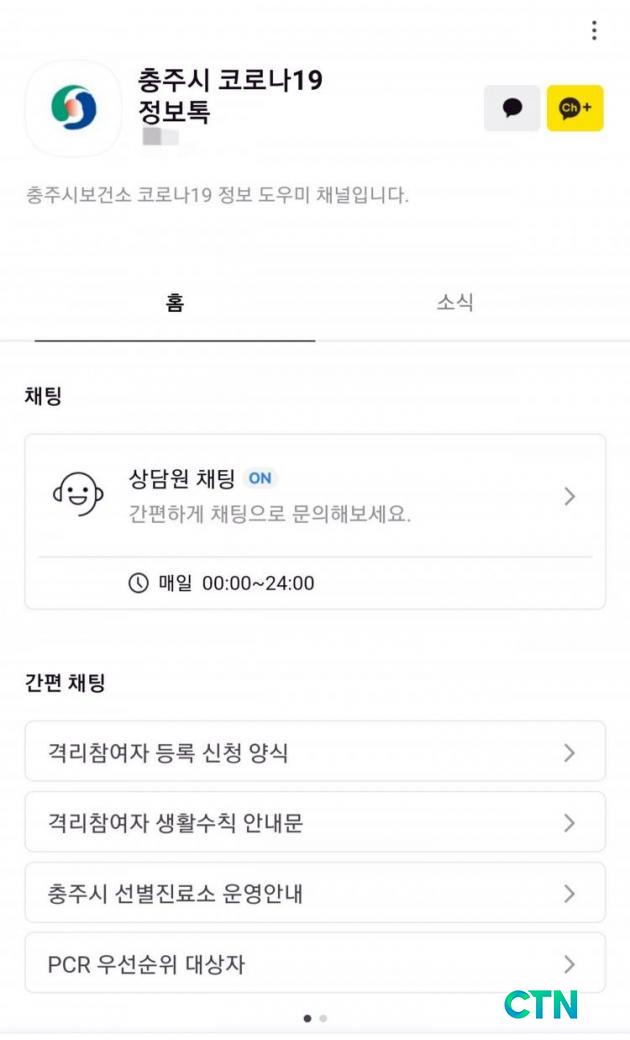Open 충주시 선별진료소 운영안내
This screenshot has height=1040, width=630.
pyautogui.click(x=315, y=893)
